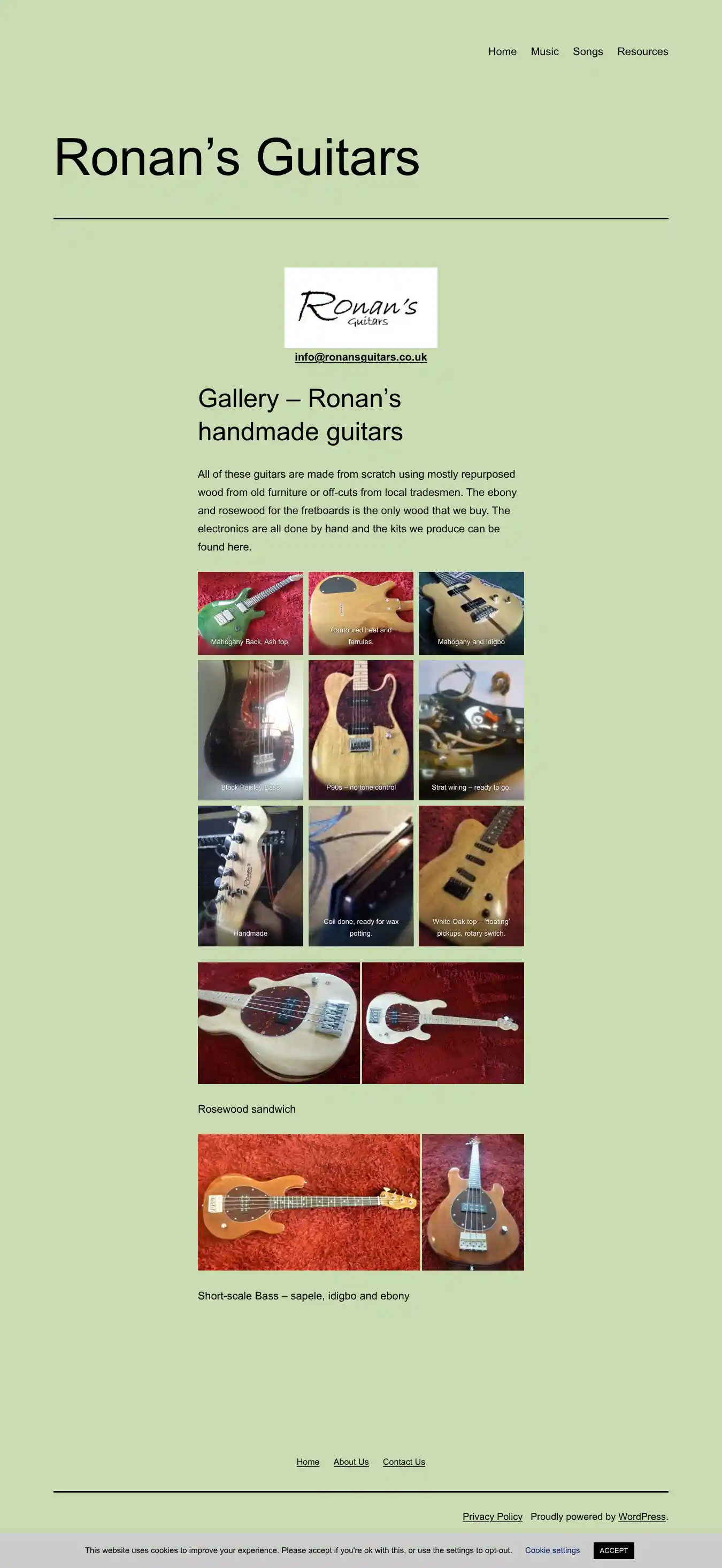Open the Home item in the top menu
The image size is (722, 1568).
click(502, 52)
